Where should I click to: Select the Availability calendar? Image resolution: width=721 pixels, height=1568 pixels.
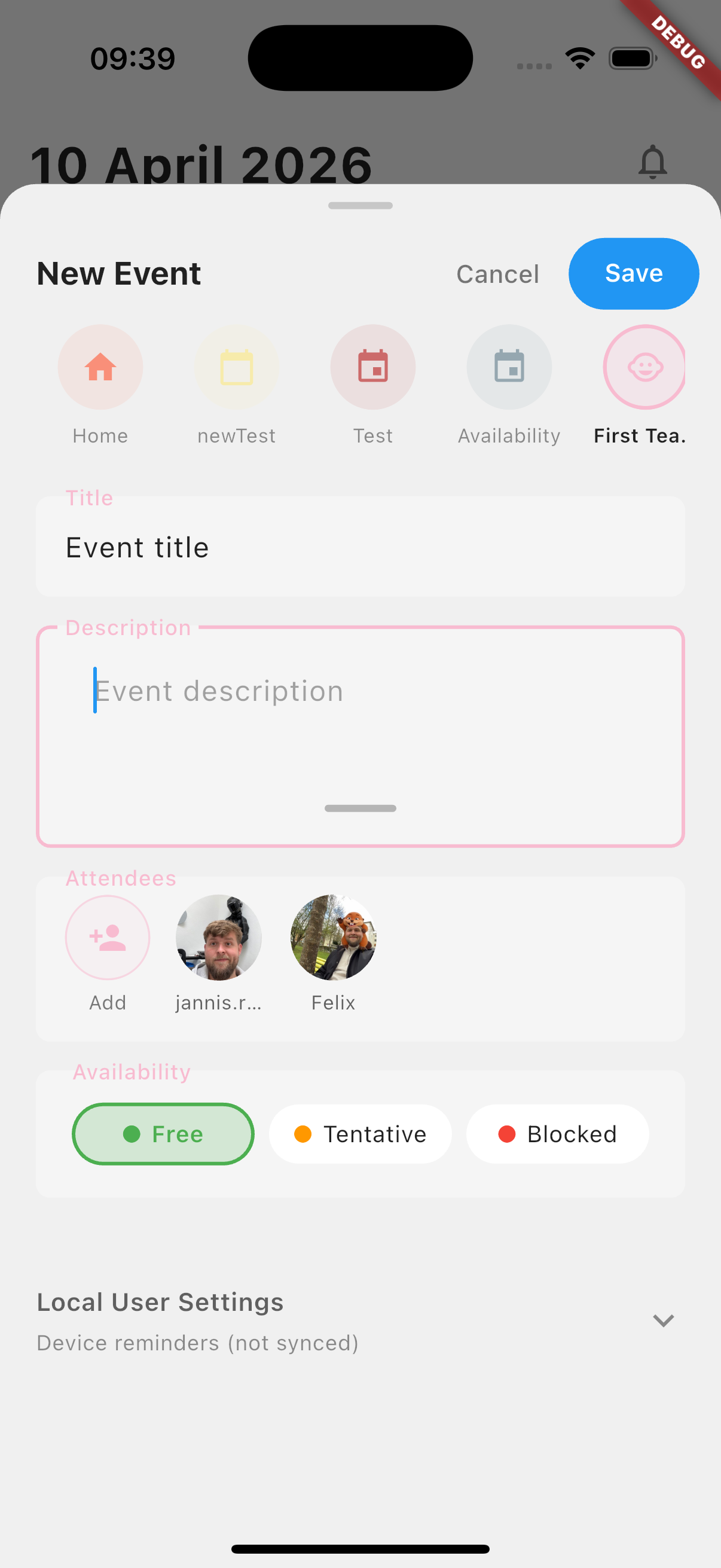point(509,367)
